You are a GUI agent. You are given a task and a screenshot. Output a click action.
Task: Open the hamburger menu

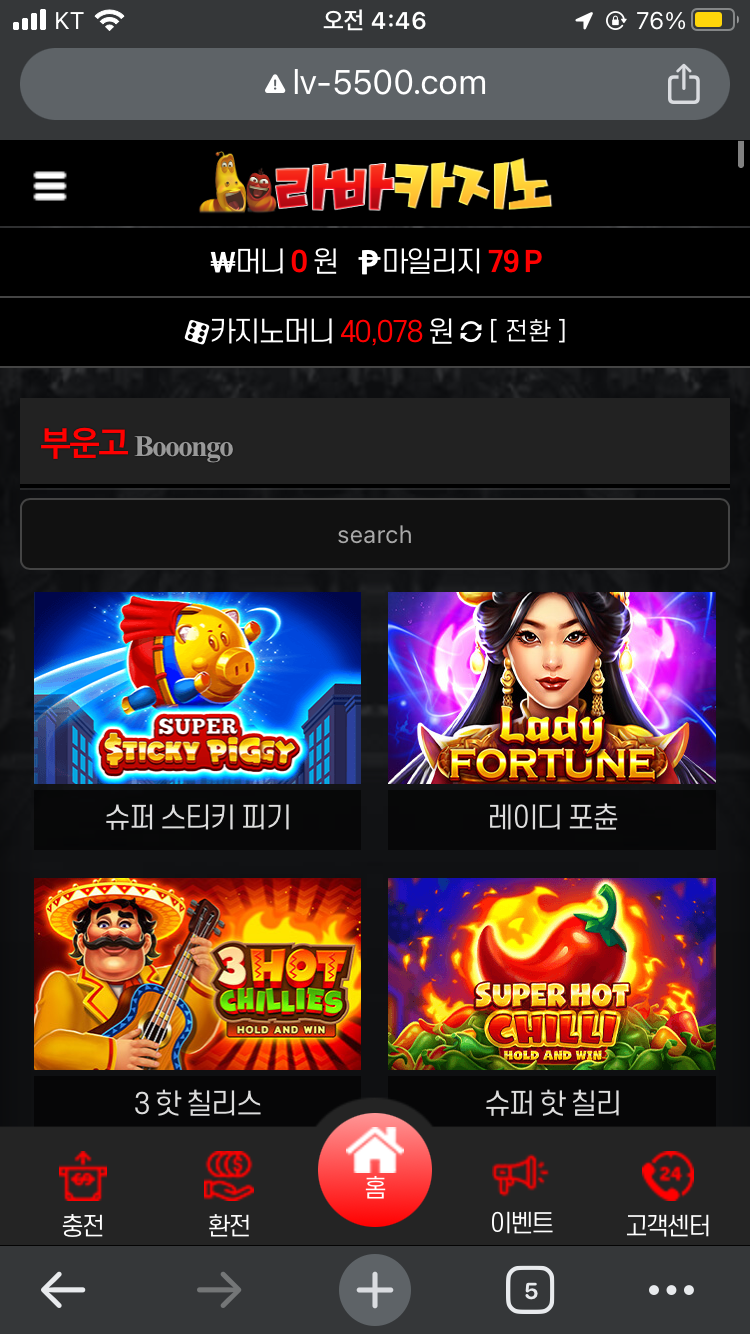point(50,186)
